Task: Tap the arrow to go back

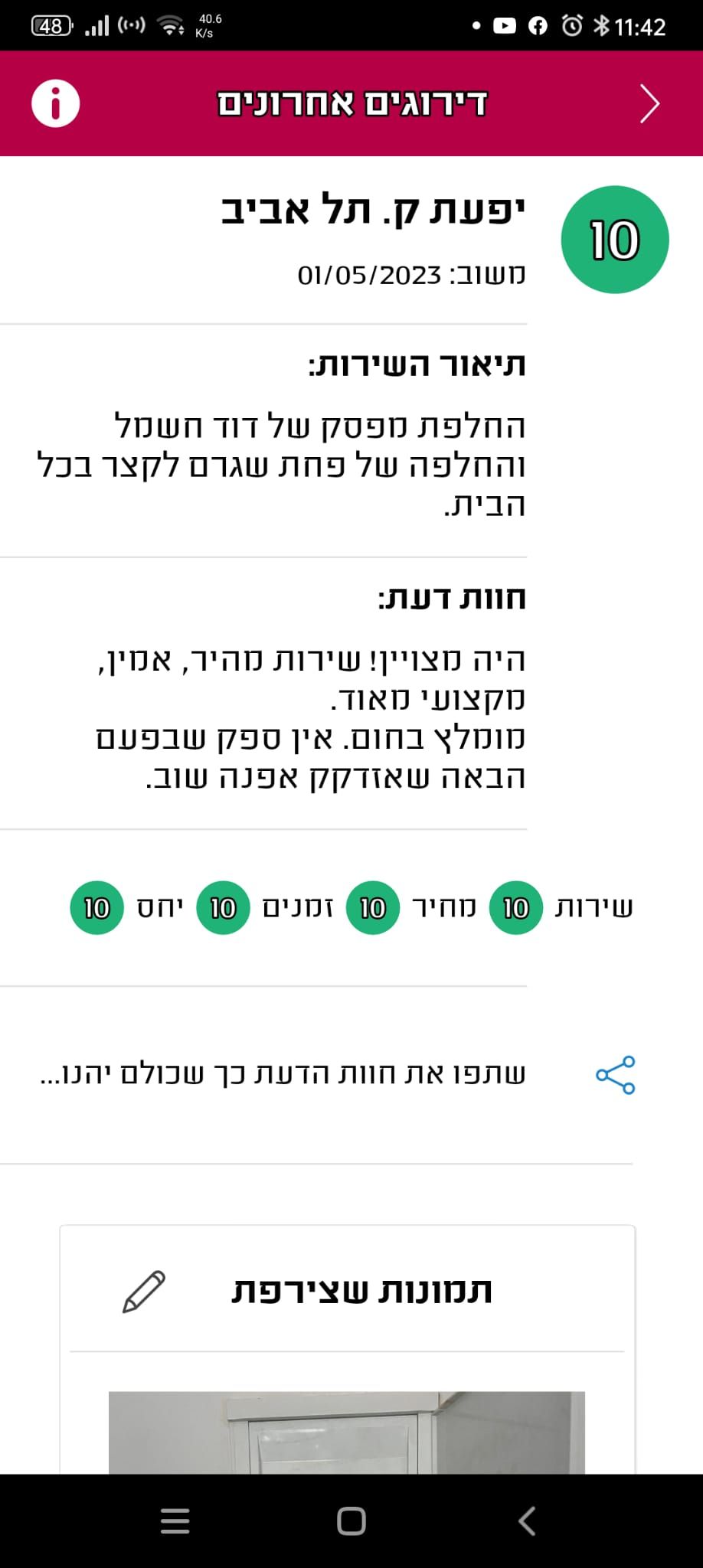Action: click(649, 104)
